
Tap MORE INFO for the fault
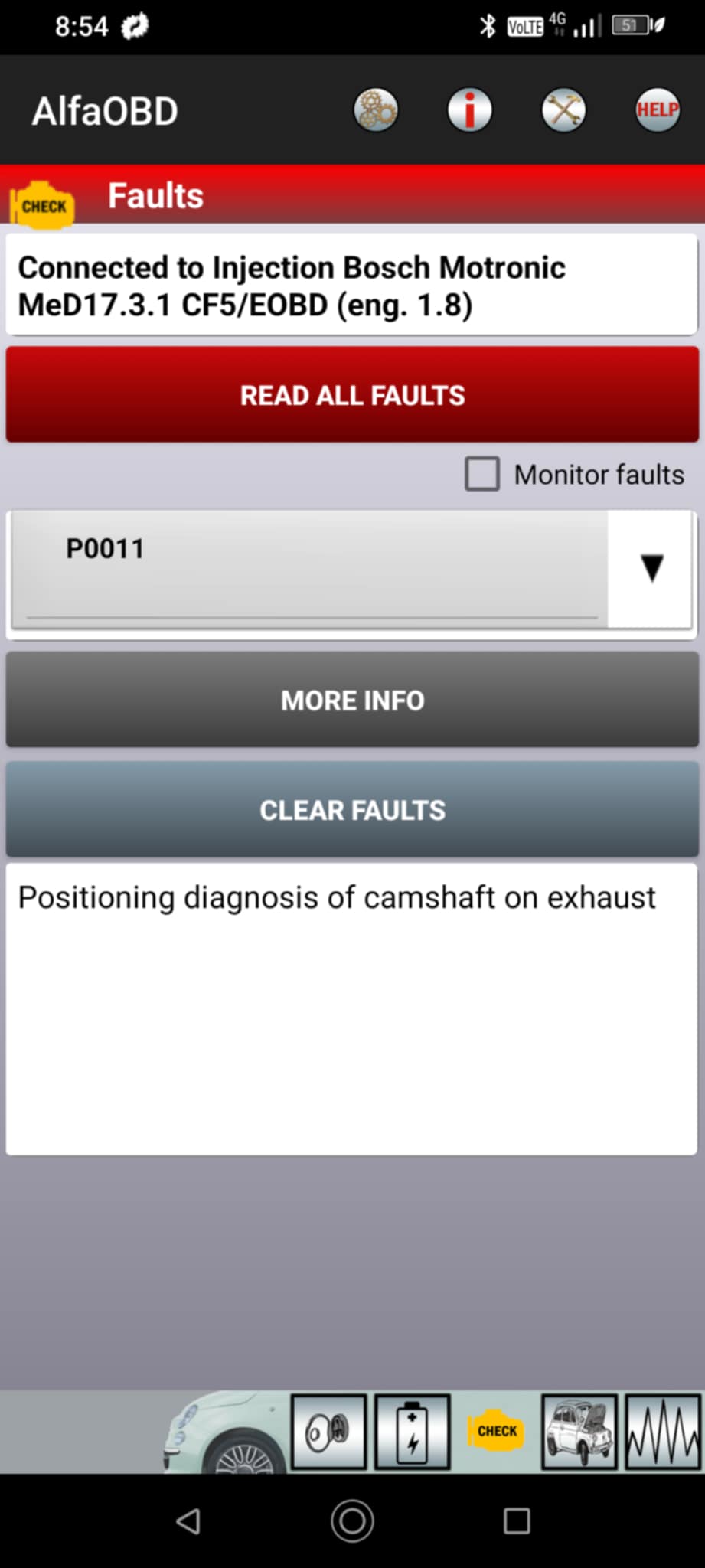352,700
